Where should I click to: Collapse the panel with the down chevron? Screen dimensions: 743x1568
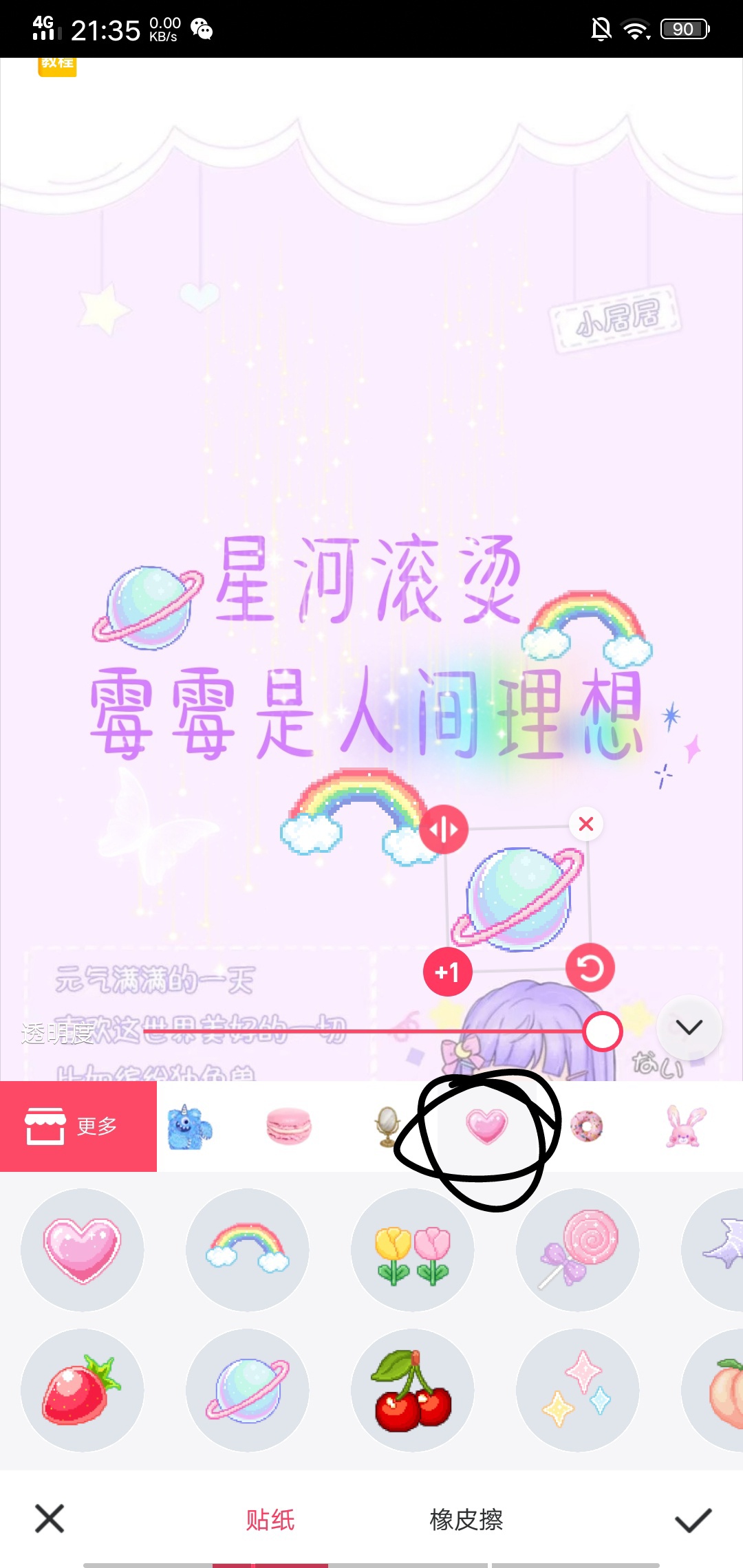tap(689, 1027)
